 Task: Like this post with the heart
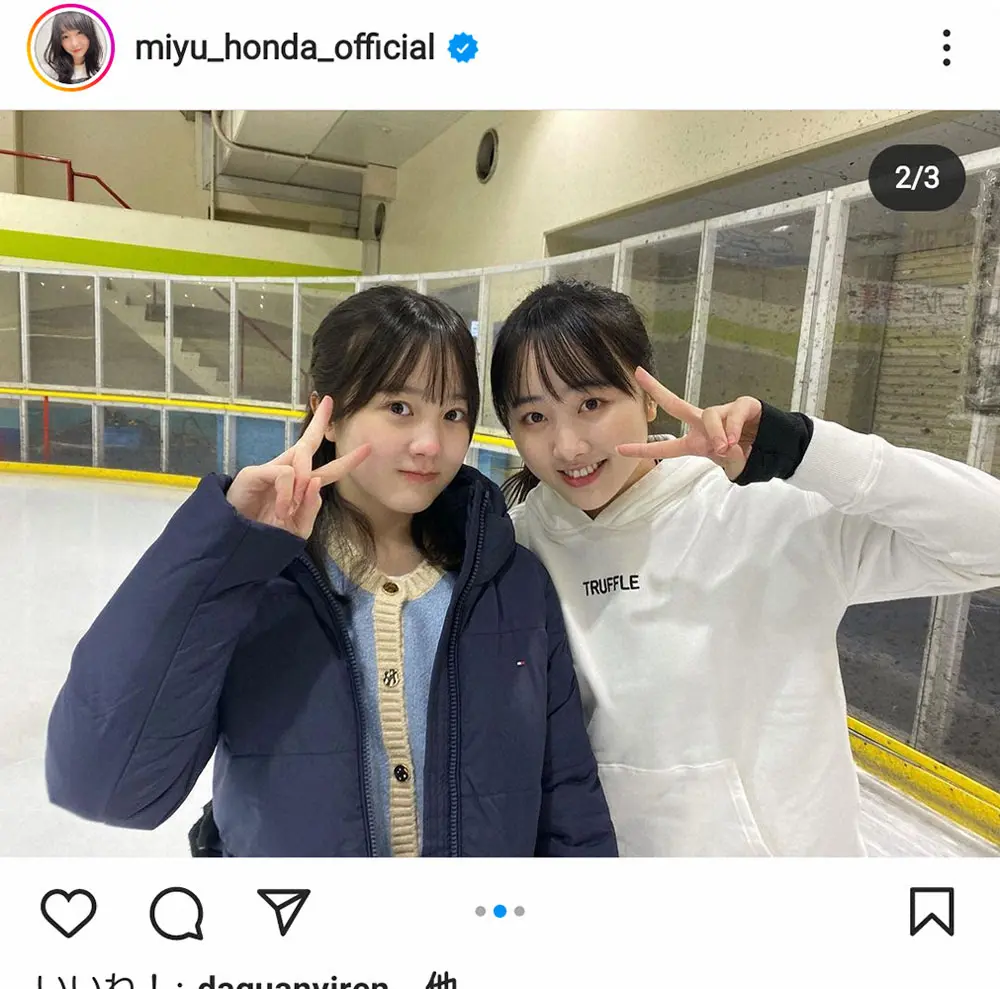(69, 912)
